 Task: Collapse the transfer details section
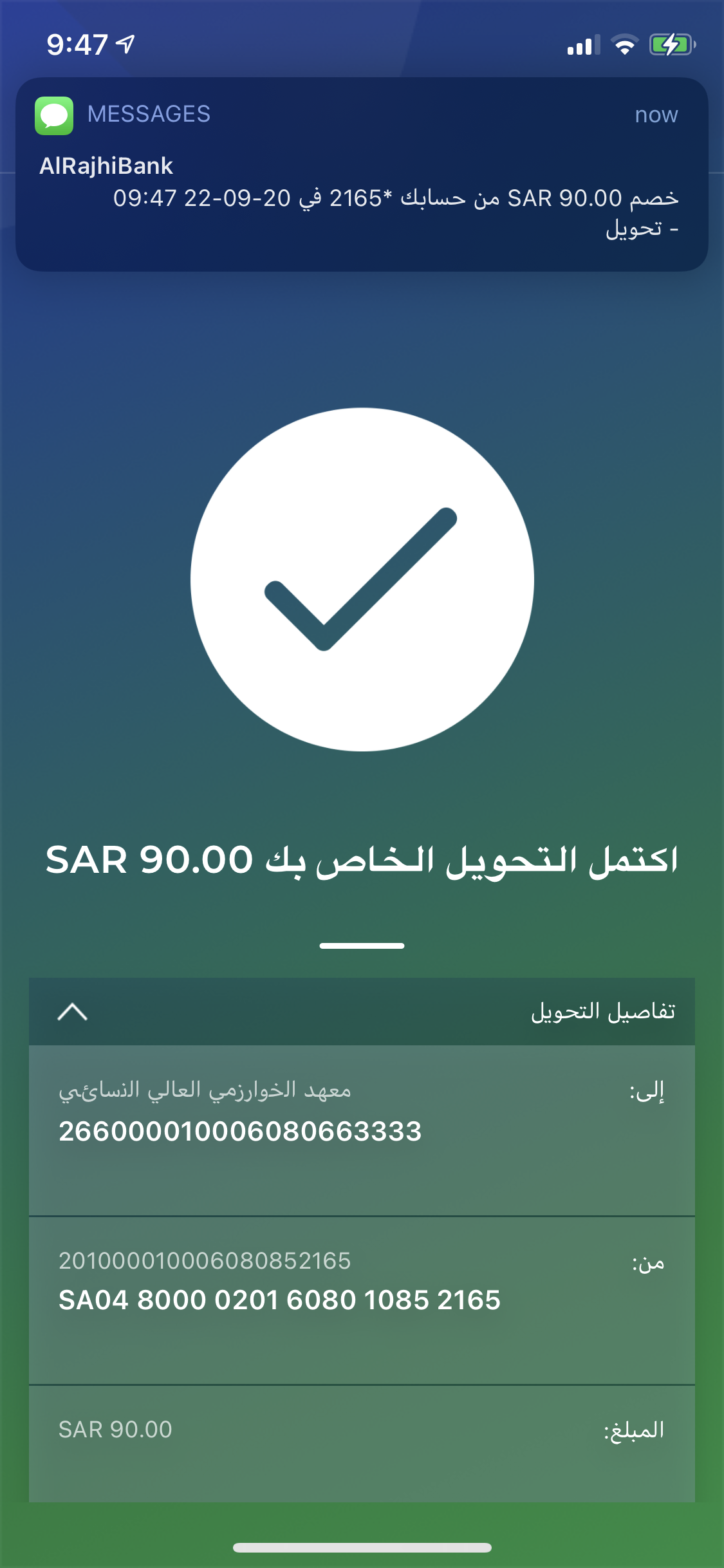coord(73,1012)
